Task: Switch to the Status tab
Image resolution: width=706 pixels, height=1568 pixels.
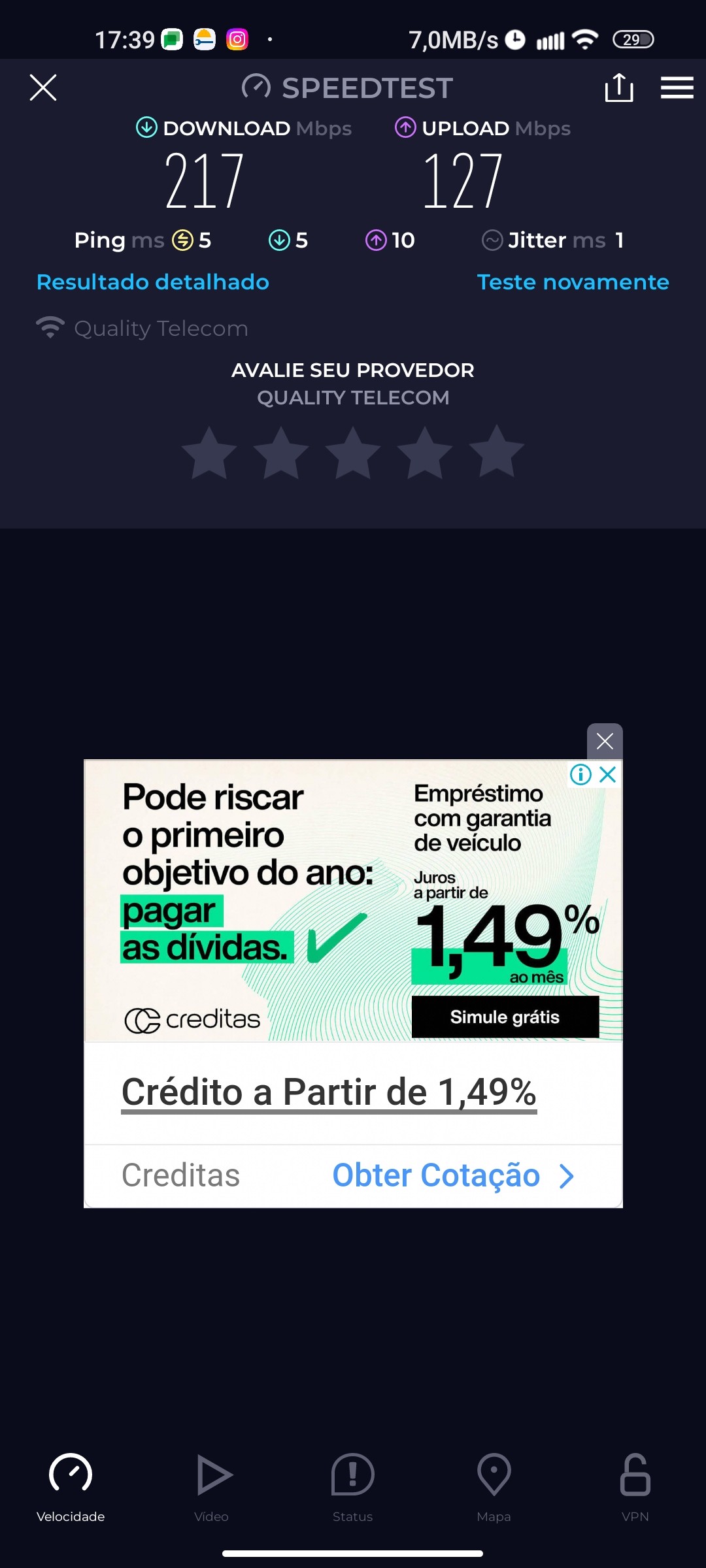Action: click(x=352, y=1484)
